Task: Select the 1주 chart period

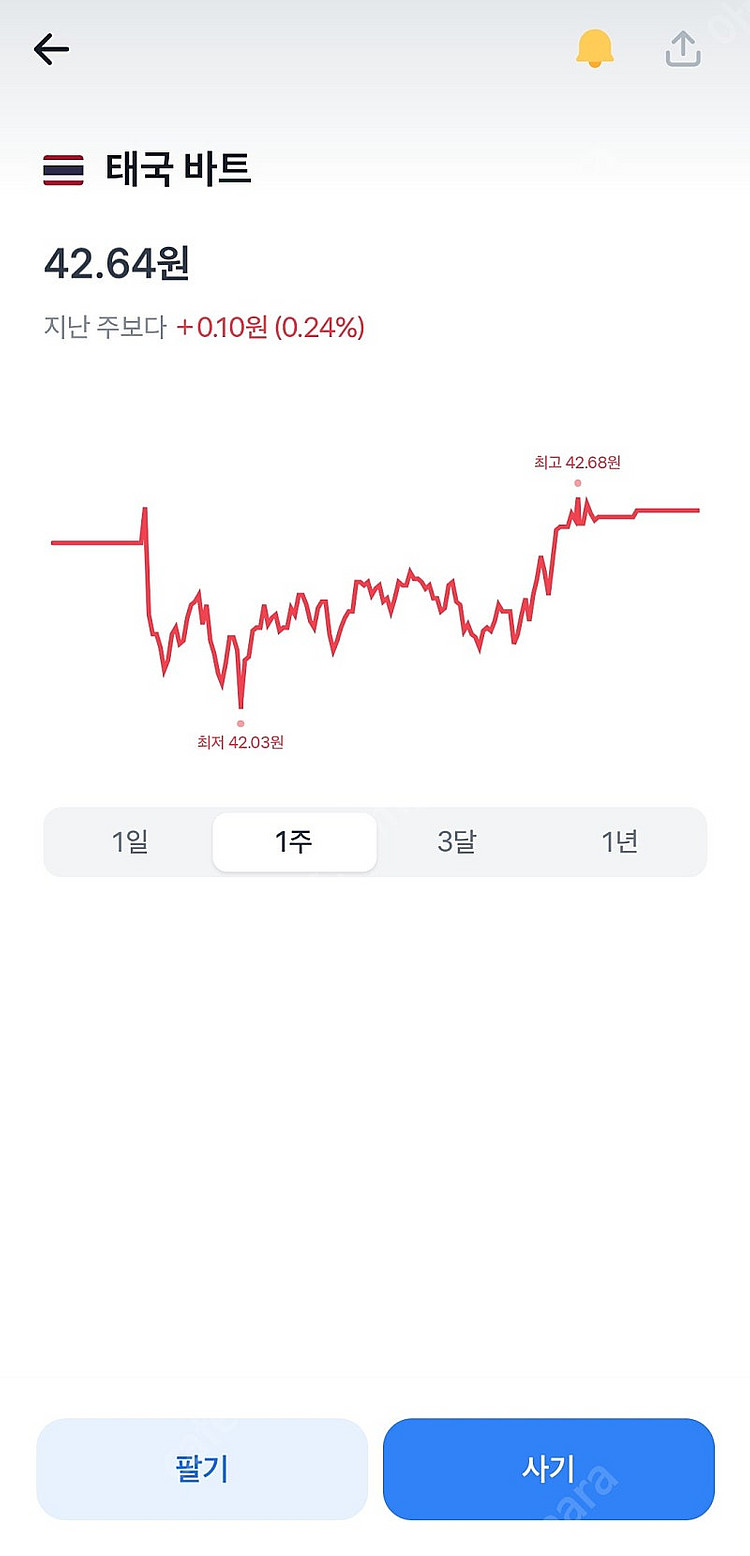Action: click(x=294, y=842)
